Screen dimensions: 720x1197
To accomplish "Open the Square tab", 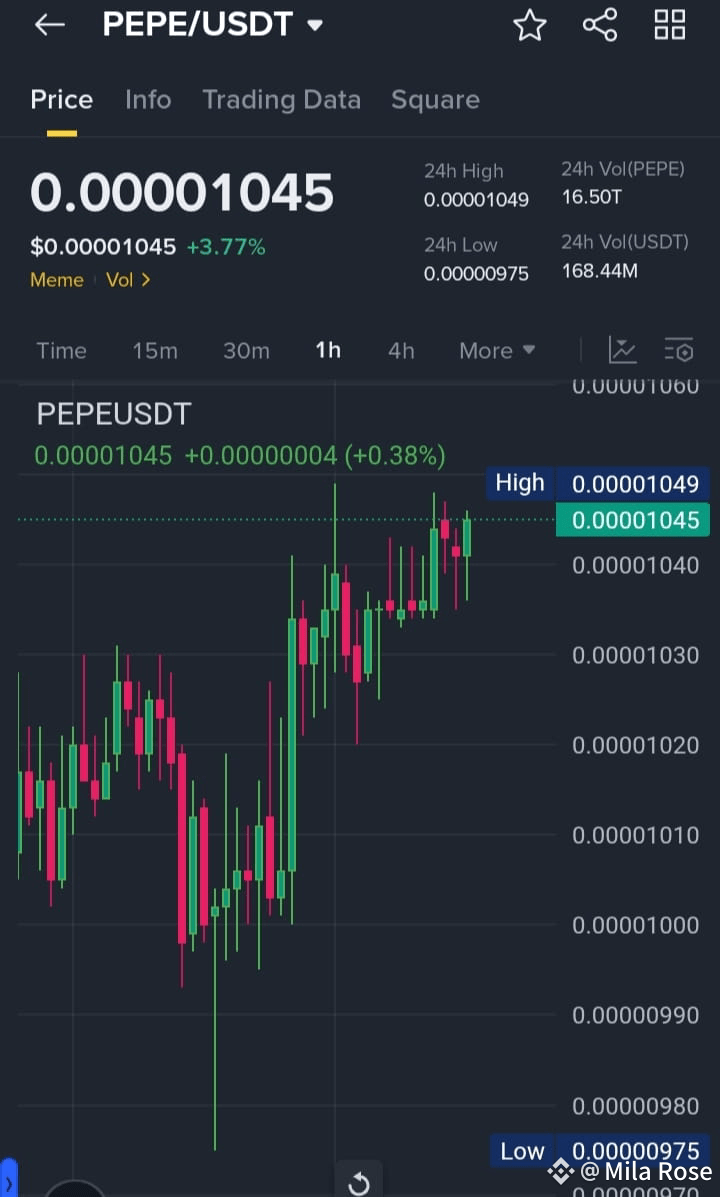I will (435, 99).
